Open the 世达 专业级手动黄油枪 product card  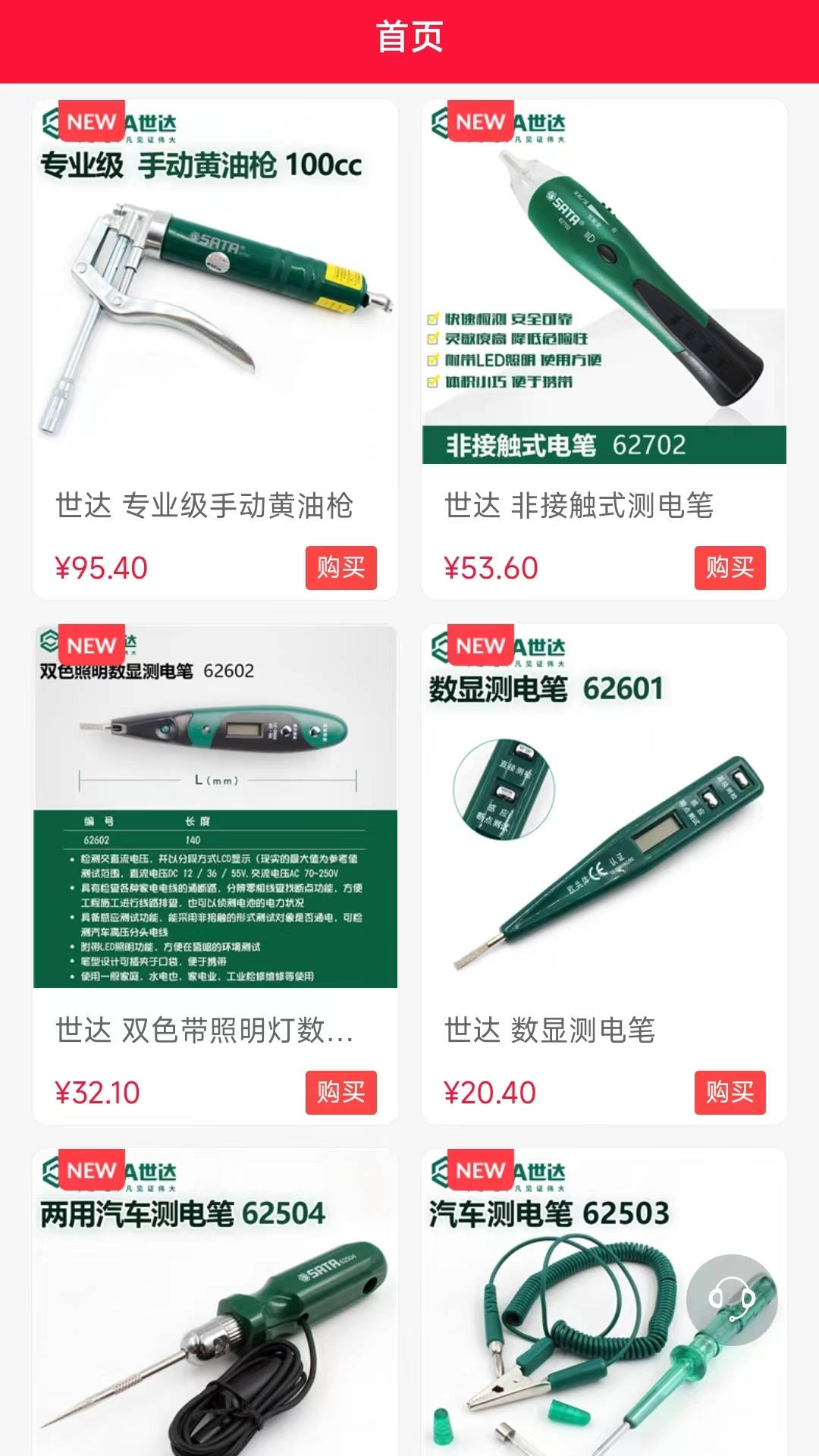(x=215, y=303)
